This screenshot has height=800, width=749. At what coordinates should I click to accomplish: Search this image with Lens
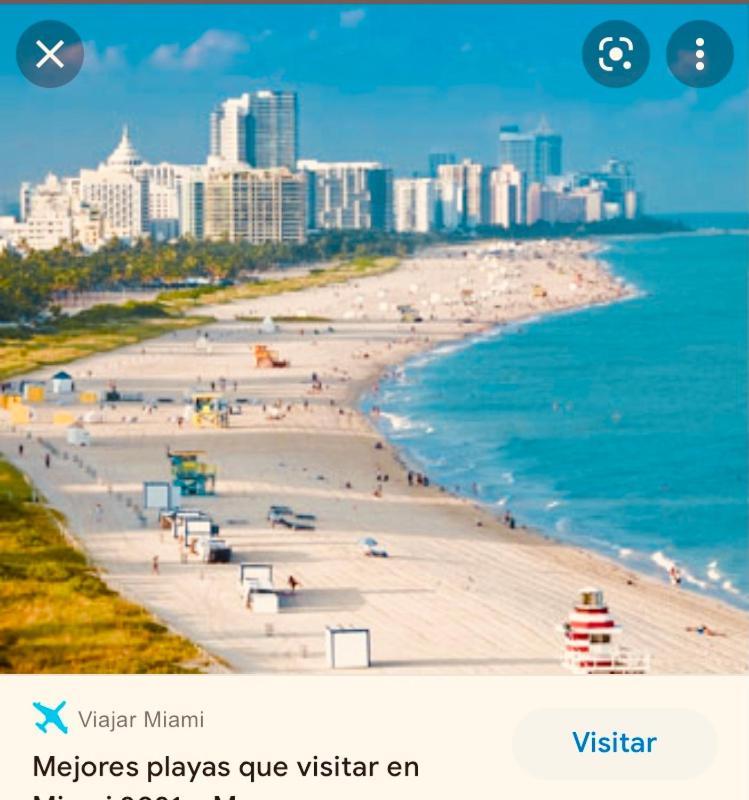tap(615, 54)
